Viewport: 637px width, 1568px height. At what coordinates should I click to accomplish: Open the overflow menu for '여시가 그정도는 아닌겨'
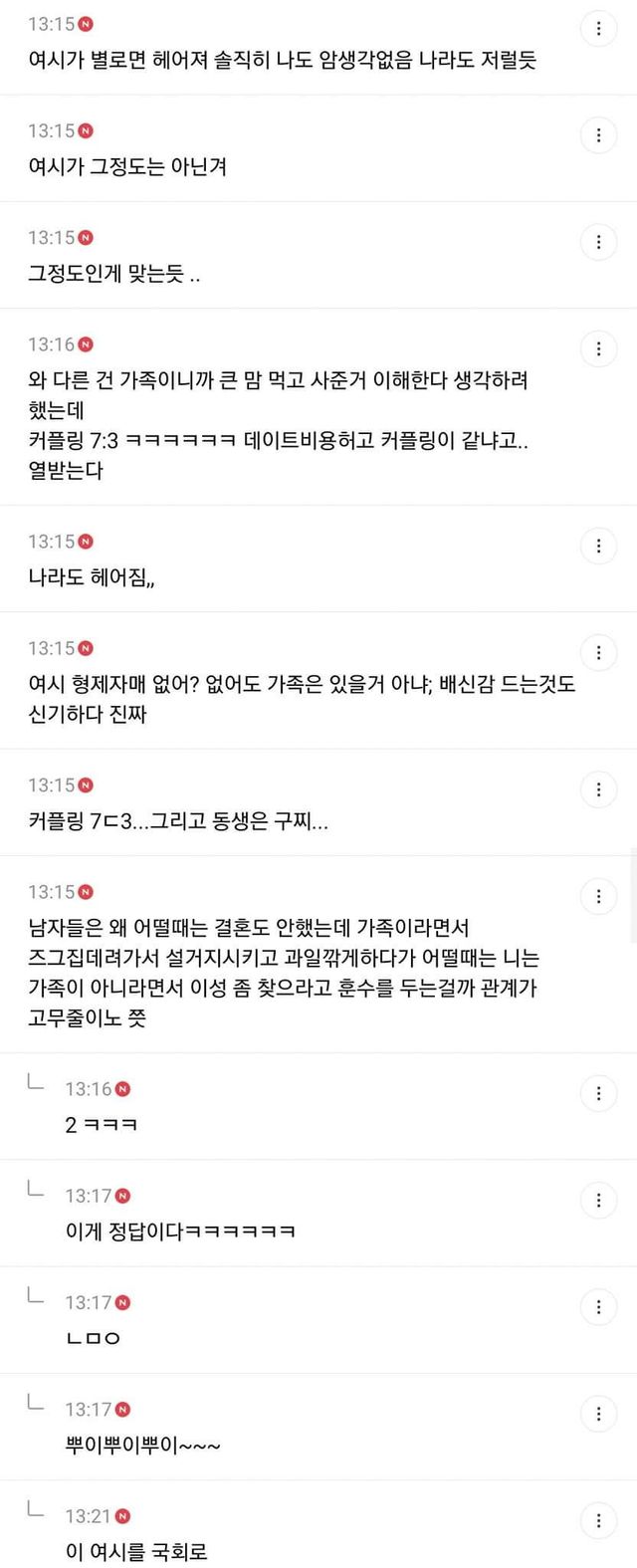pyautogui.click(x=598, y=135)
